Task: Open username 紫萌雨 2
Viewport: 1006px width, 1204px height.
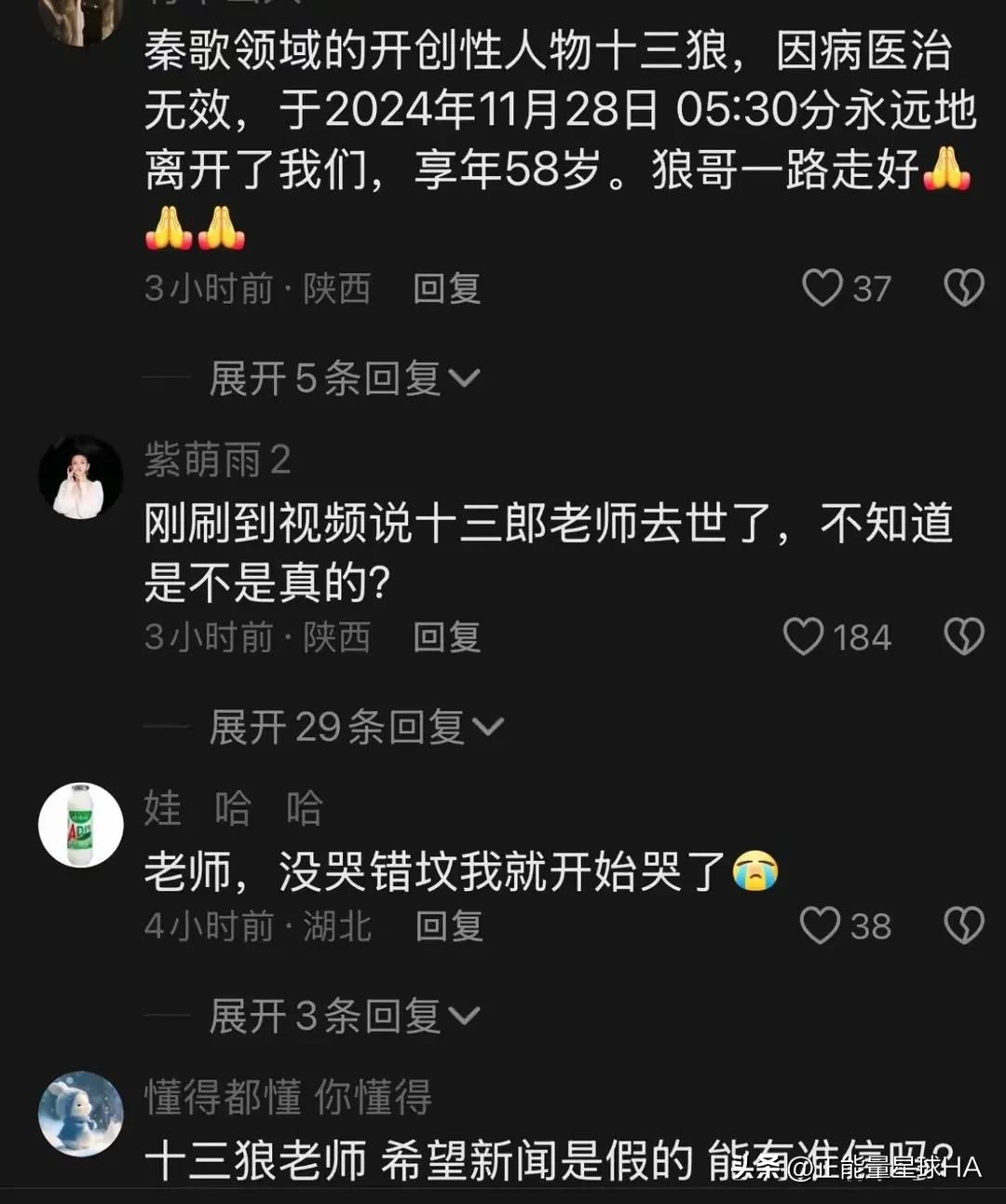Action: 217,460
